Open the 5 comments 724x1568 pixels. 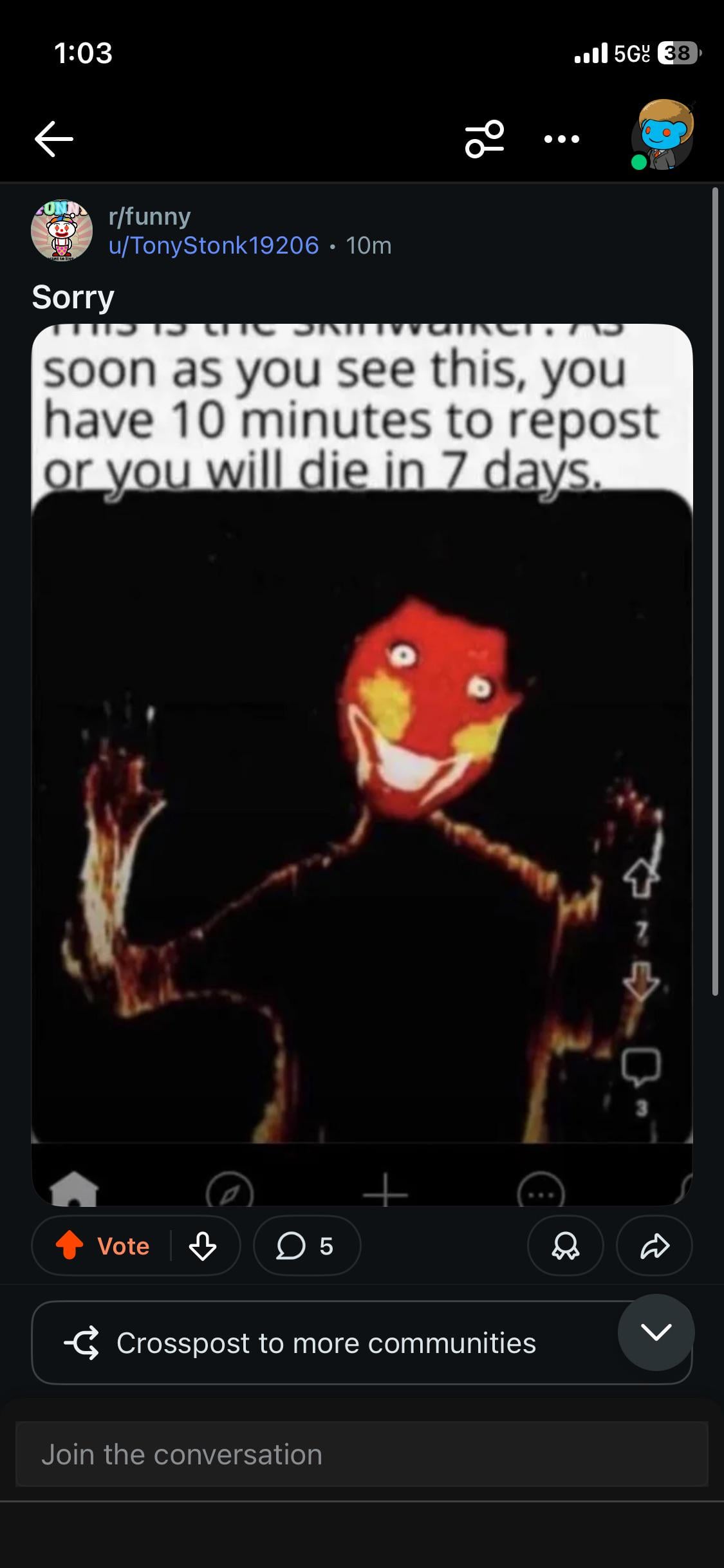(306, 1246)
